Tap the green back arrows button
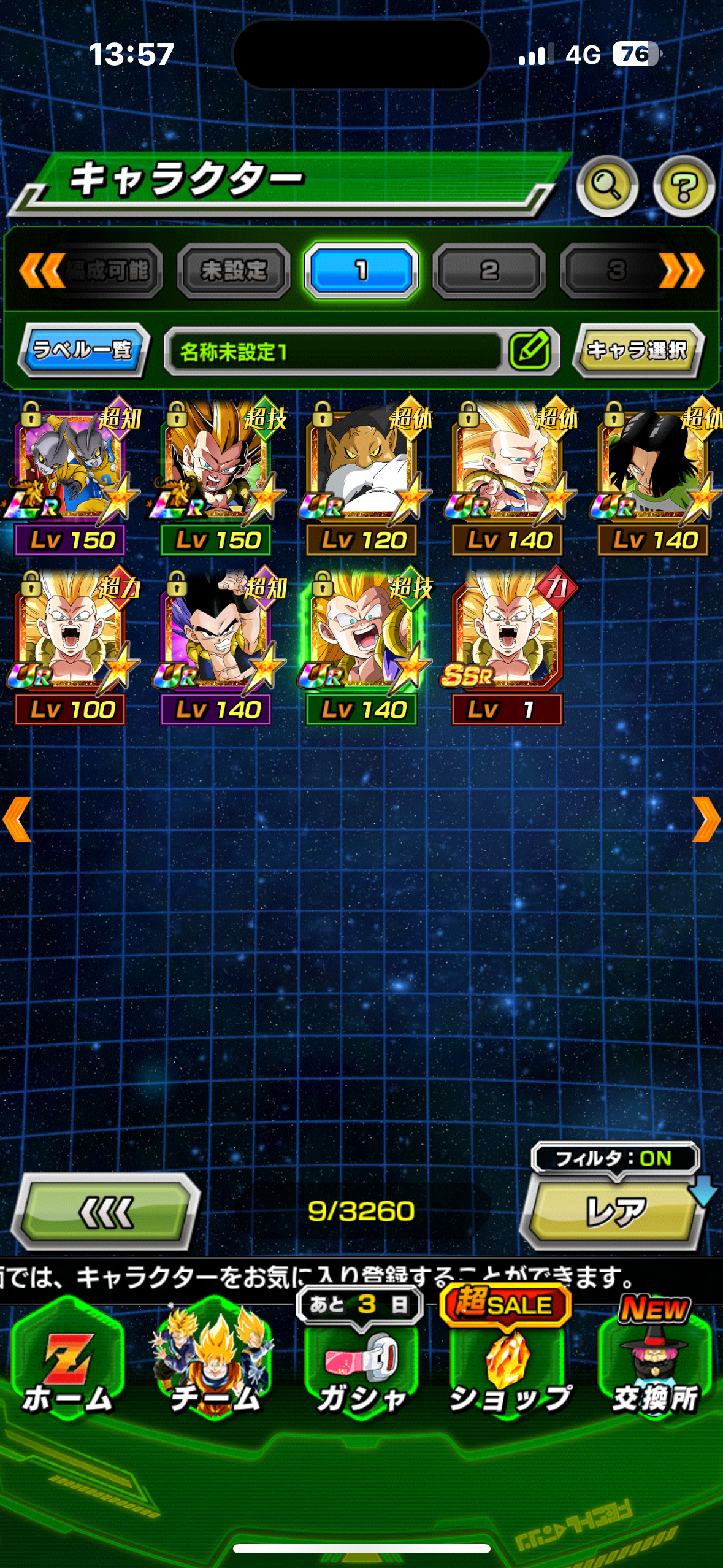Screen dimensions: 723x1568 point(106,1212)
